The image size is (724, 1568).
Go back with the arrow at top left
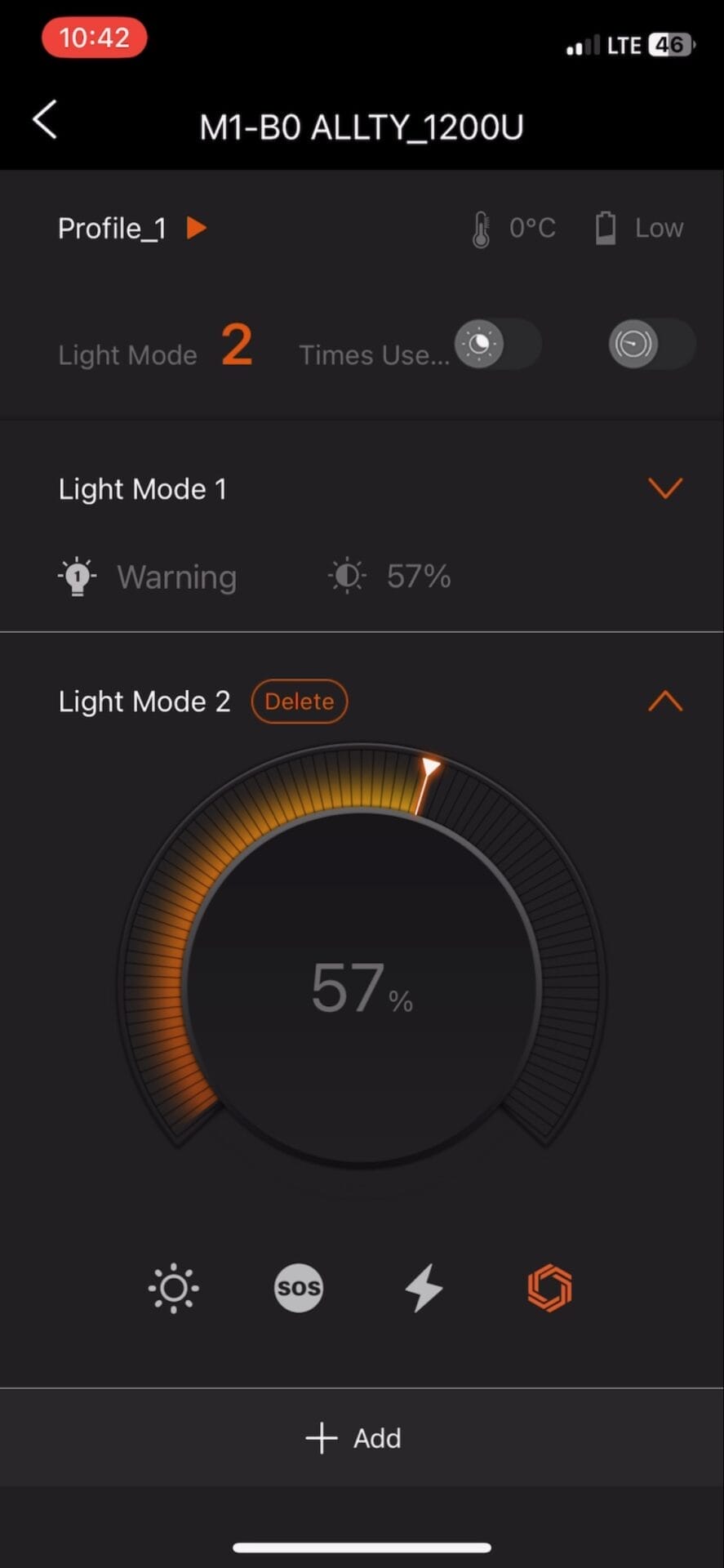pos(45,118)
